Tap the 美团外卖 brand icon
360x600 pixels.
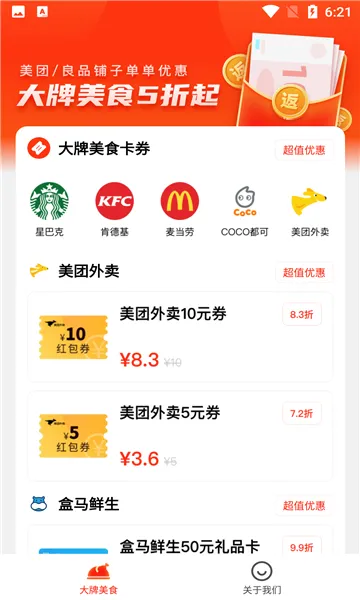coord(310,209)
